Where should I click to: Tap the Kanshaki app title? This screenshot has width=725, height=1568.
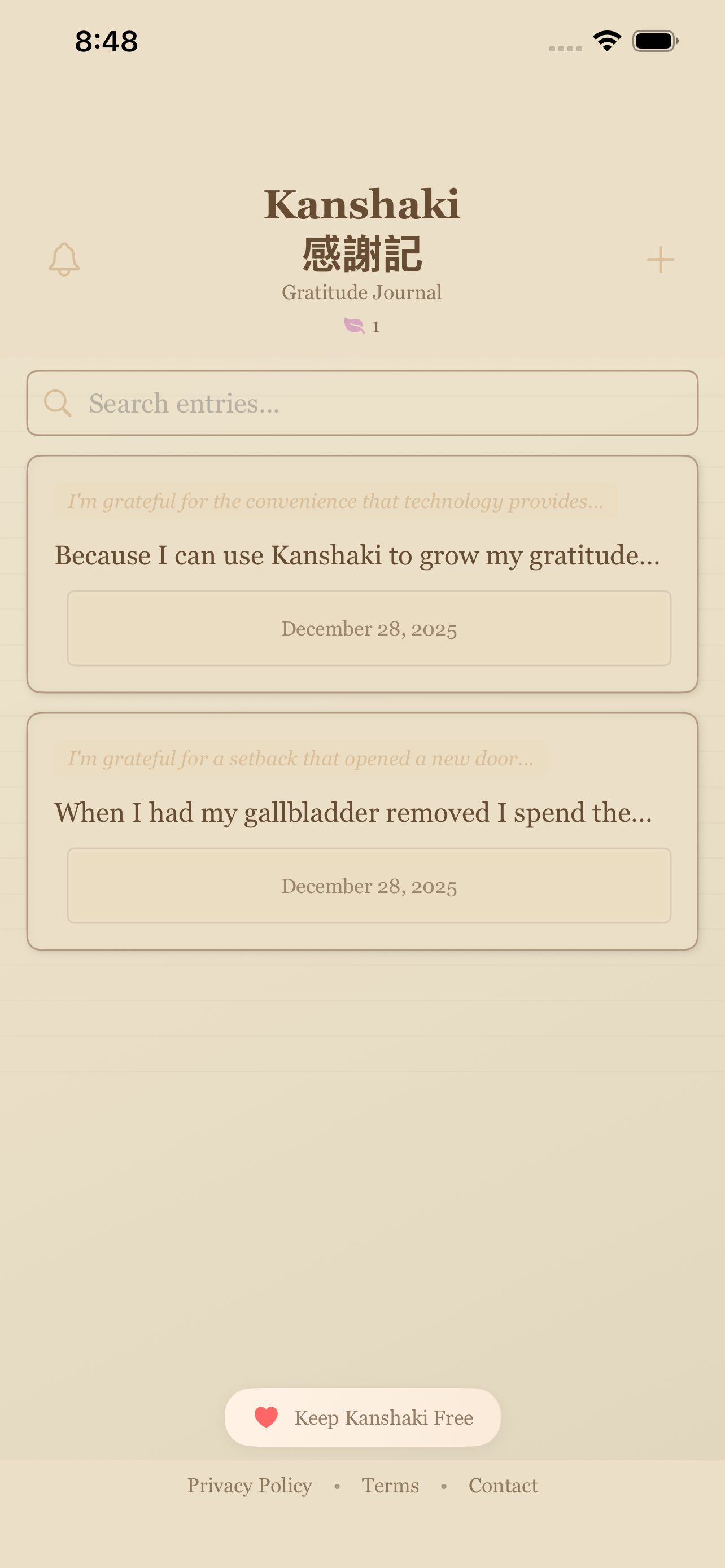[x=362, y=203]
